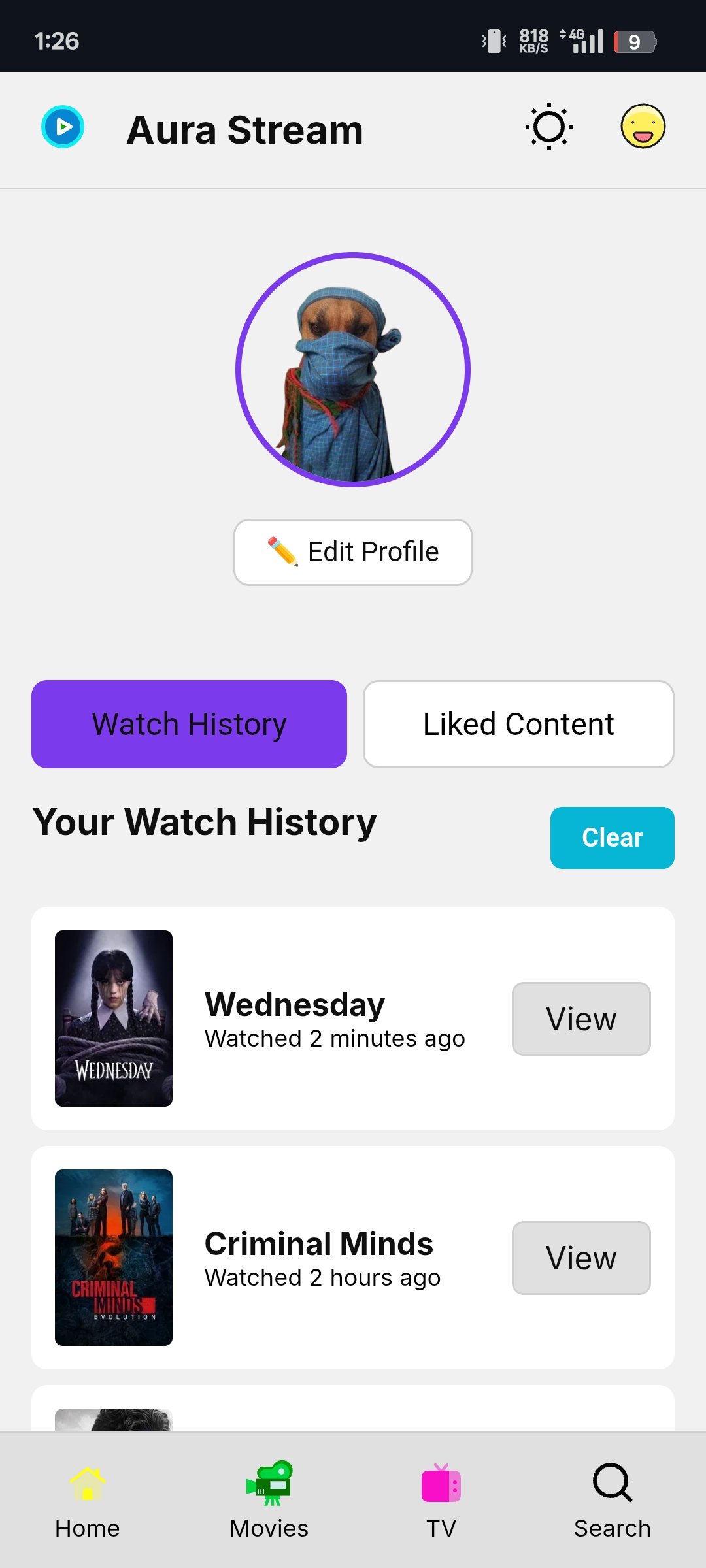Toggle the light/dark theme sun icon
706x1568 pixels.
tap(549, 127)
